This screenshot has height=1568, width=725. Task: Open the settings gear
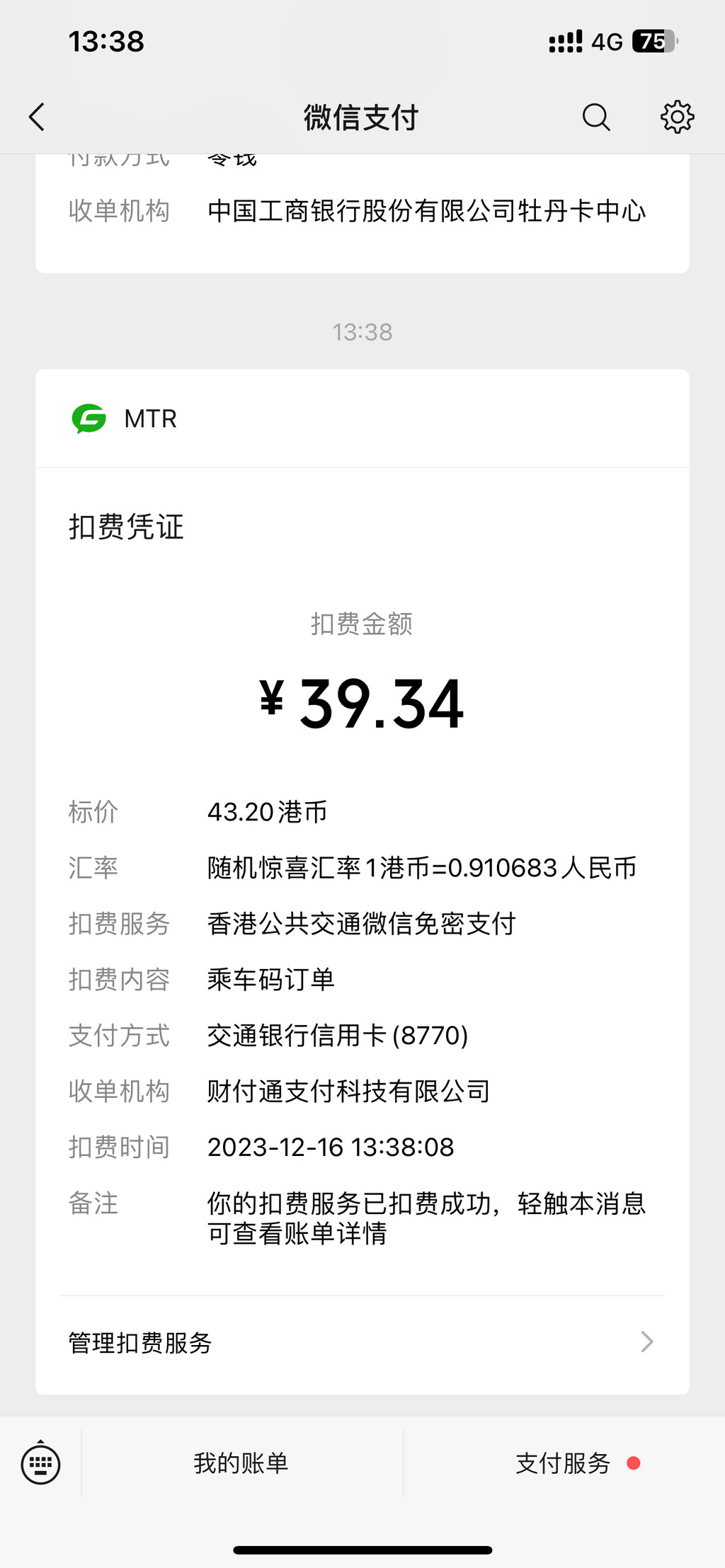(x=677, y=118)
